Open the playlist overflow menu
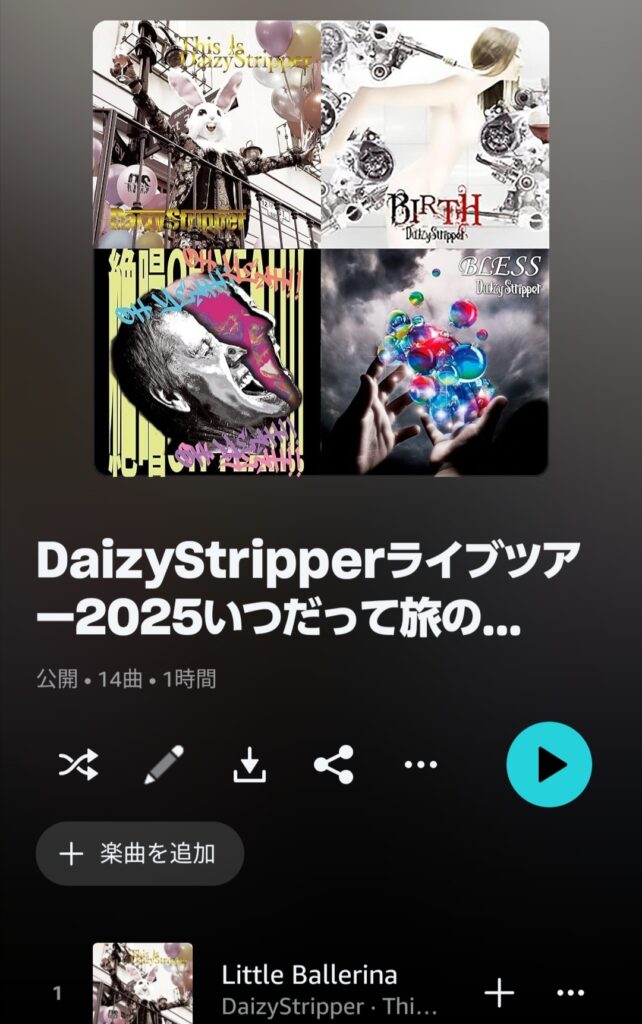642x1024 pixels. click(420, 765)
